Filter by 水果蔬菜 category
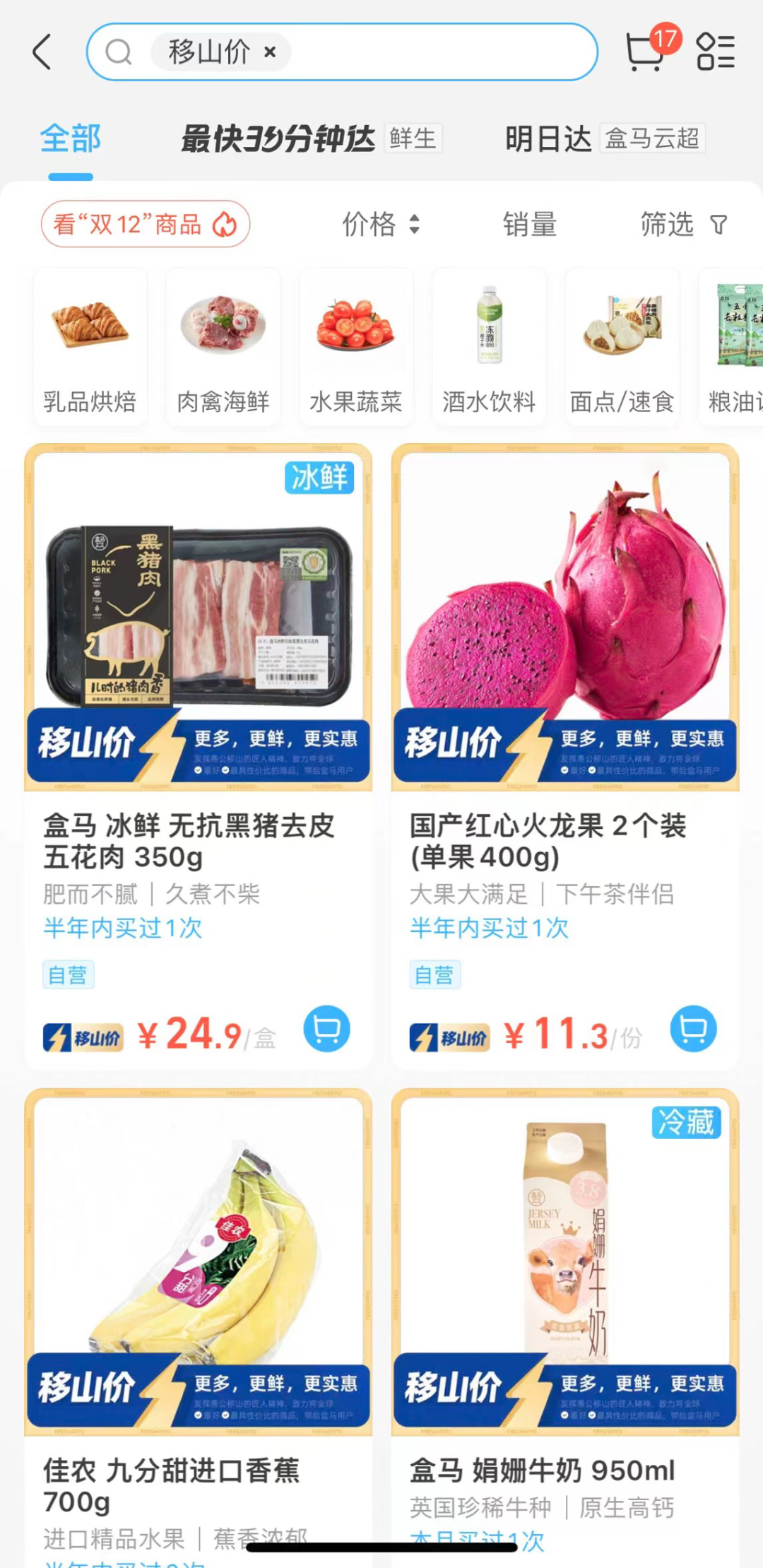763x1568 pixels. click(356, 347)
